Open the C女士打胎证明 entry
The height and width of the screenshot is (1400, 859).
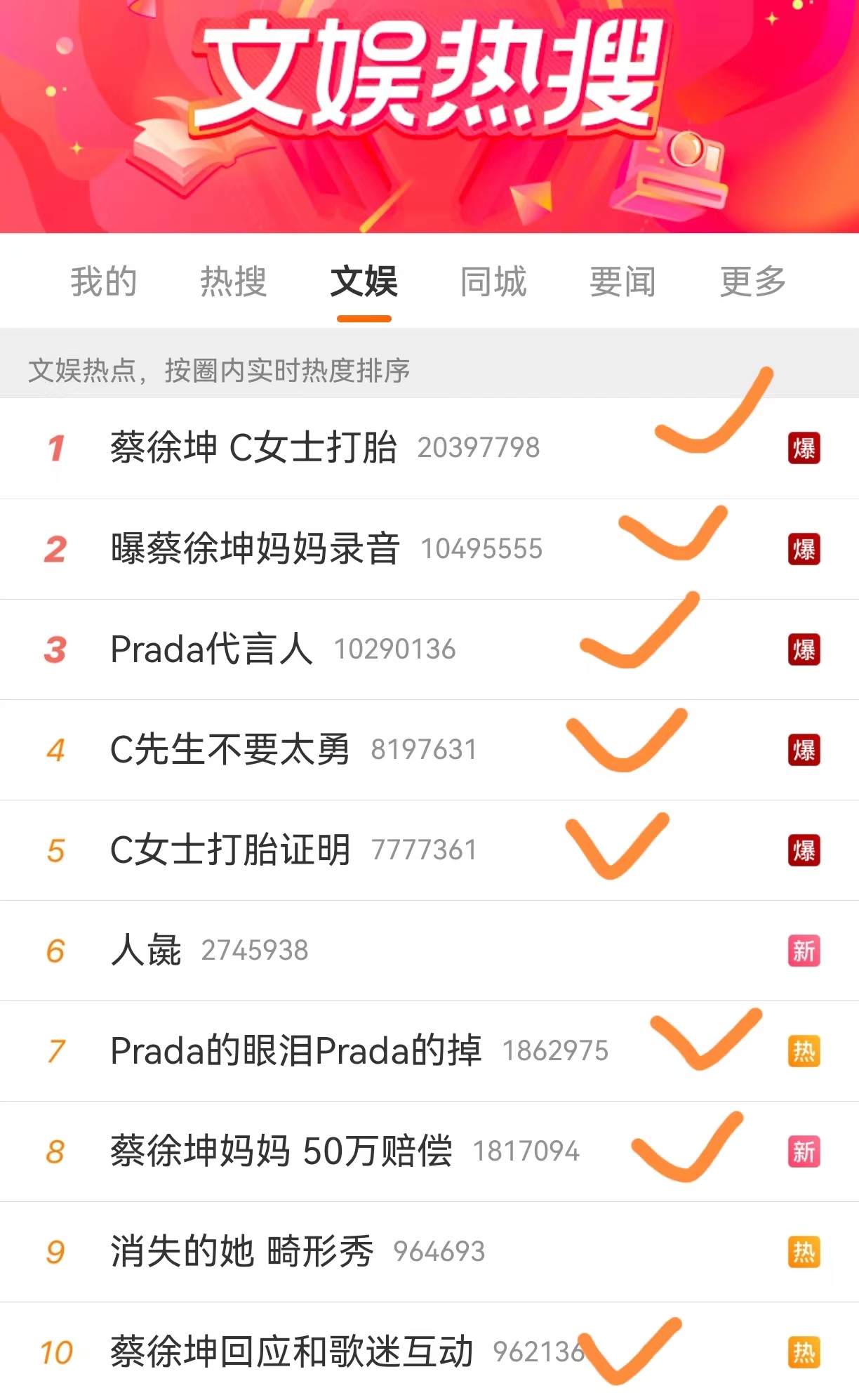click(x=232, y=850)
